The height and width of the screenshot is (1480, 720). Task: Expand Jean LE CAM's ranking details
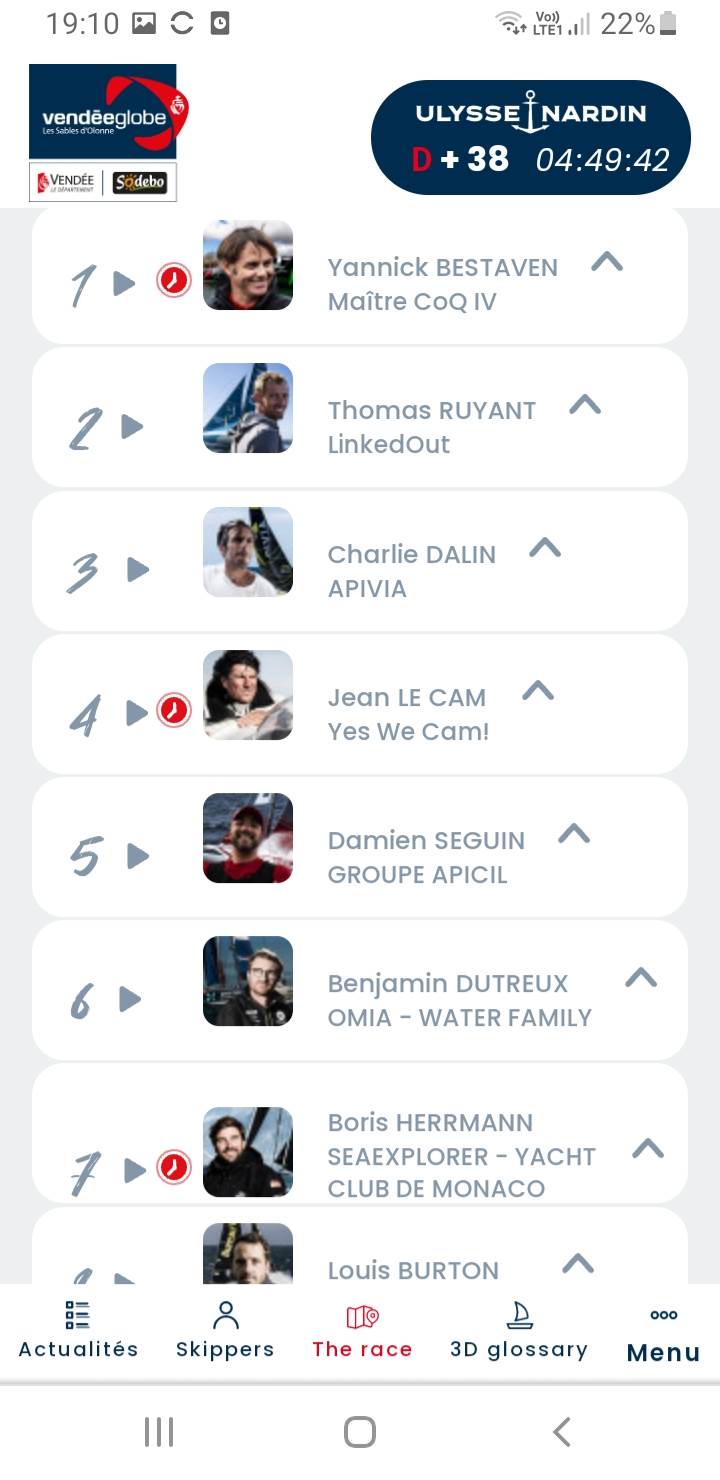(538, 691)
